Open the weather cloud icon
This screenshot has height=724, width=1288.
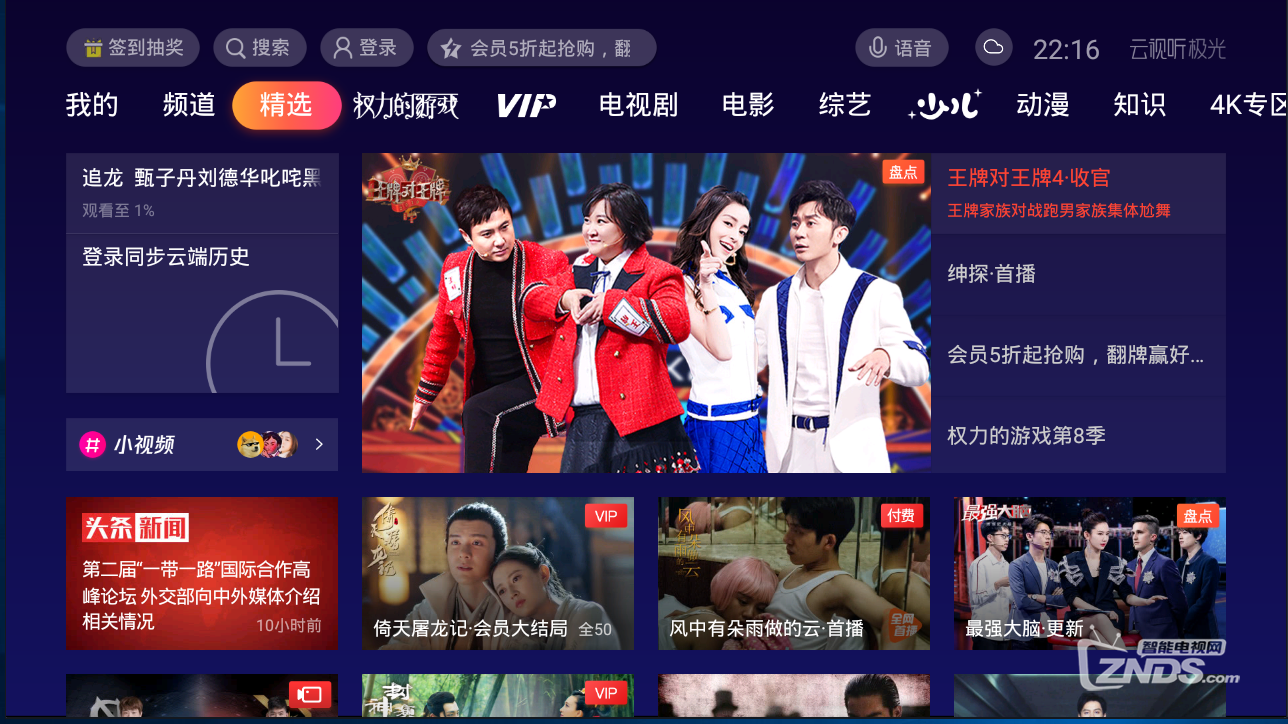pos(993,48)
